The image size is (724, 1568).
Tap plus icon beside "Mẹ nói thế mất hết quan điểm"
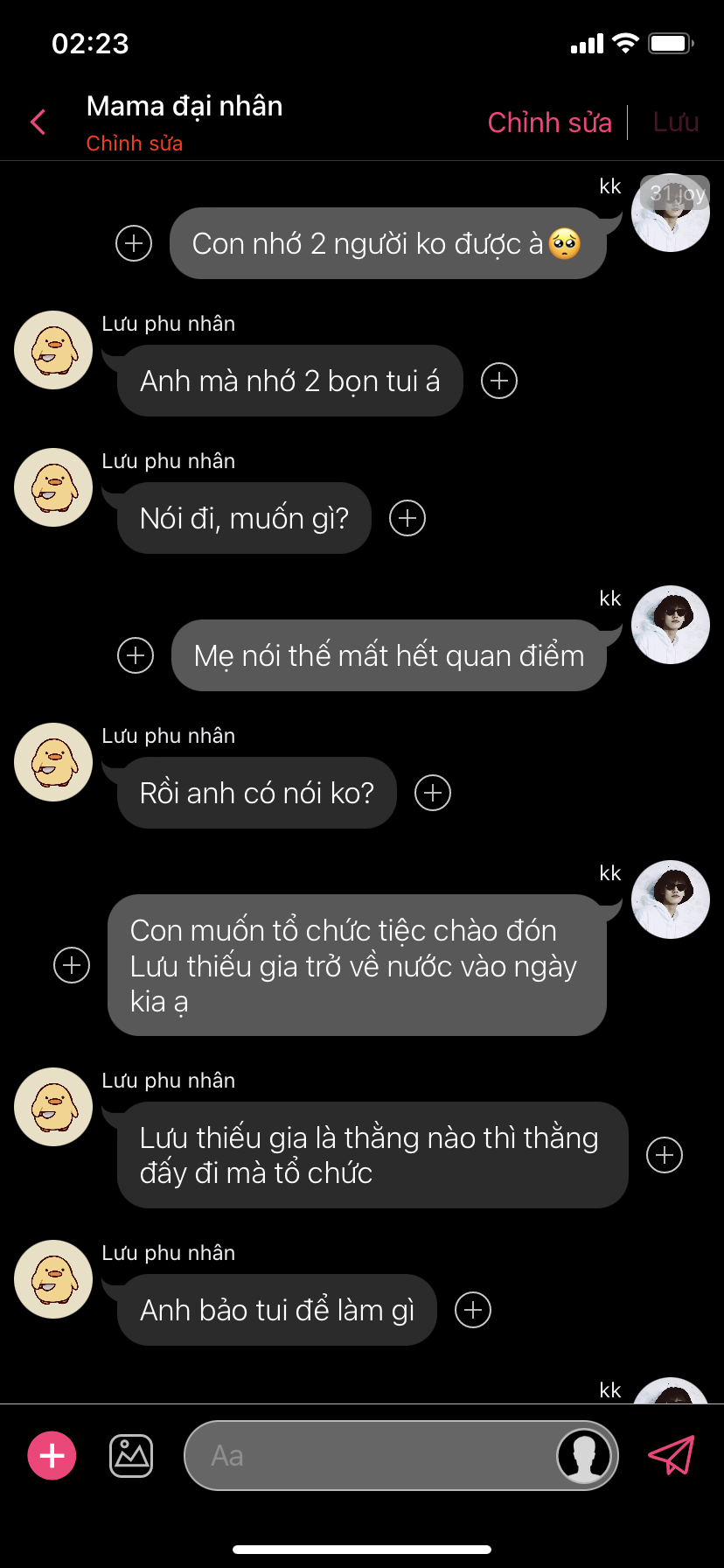pyautogui.click(x=136, y=655)
